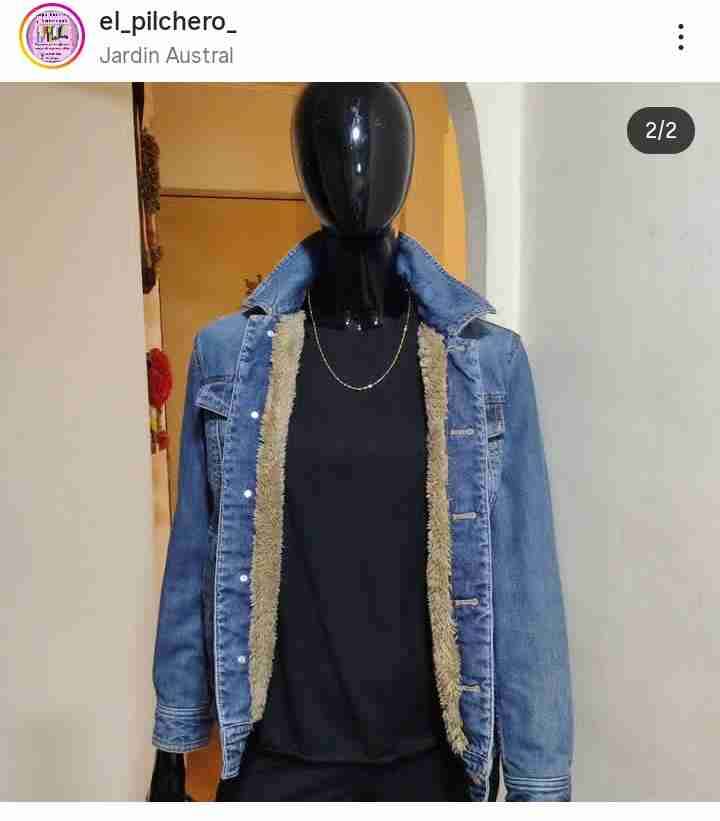Screen dimensions: 720x821
Task: Open the el_pilchero_ username link
Action: pos(167,22)
